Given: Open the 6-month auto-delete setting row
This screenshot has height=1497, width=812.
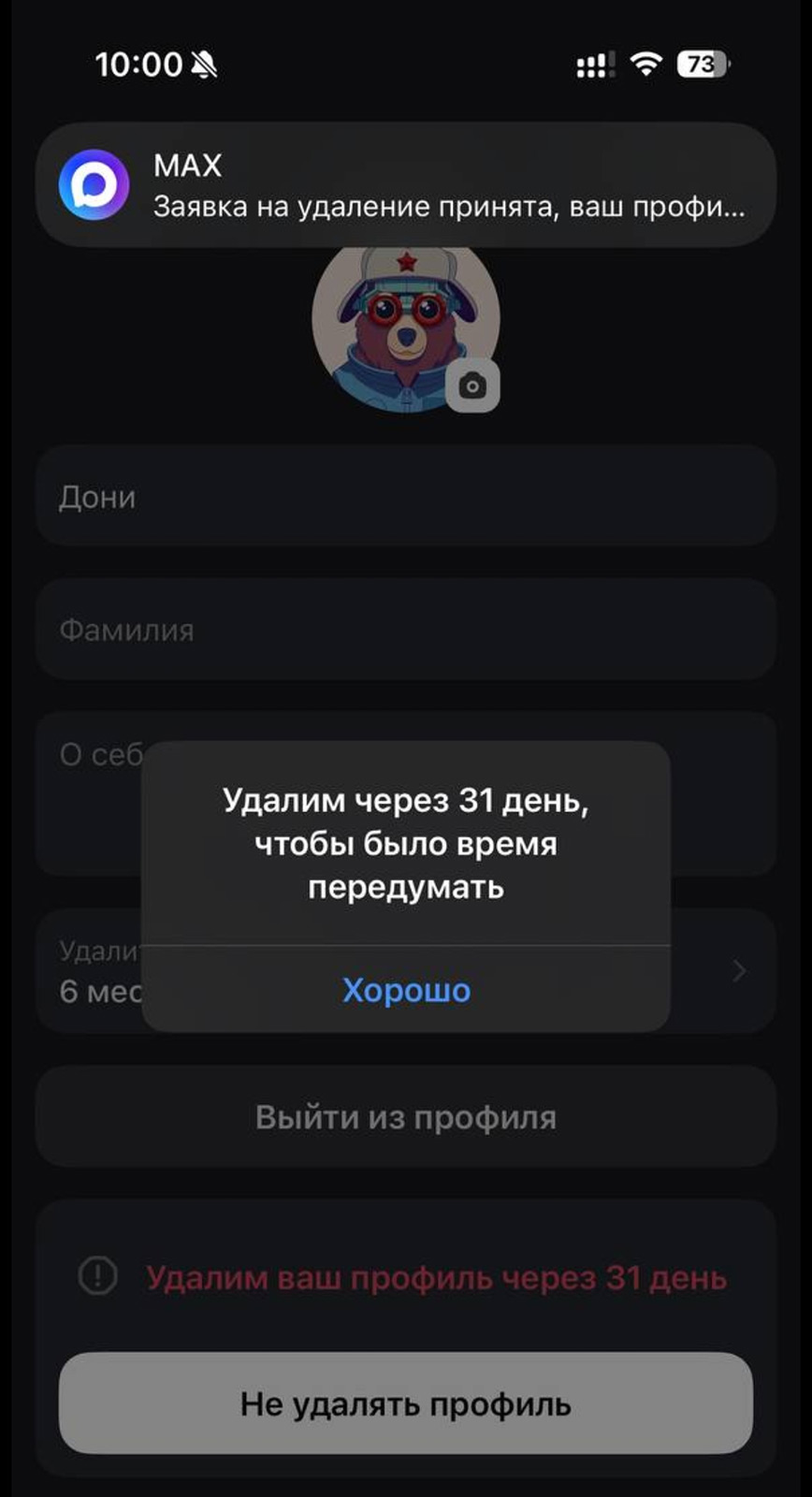Looking at the screenshot, I should [720, 971].
